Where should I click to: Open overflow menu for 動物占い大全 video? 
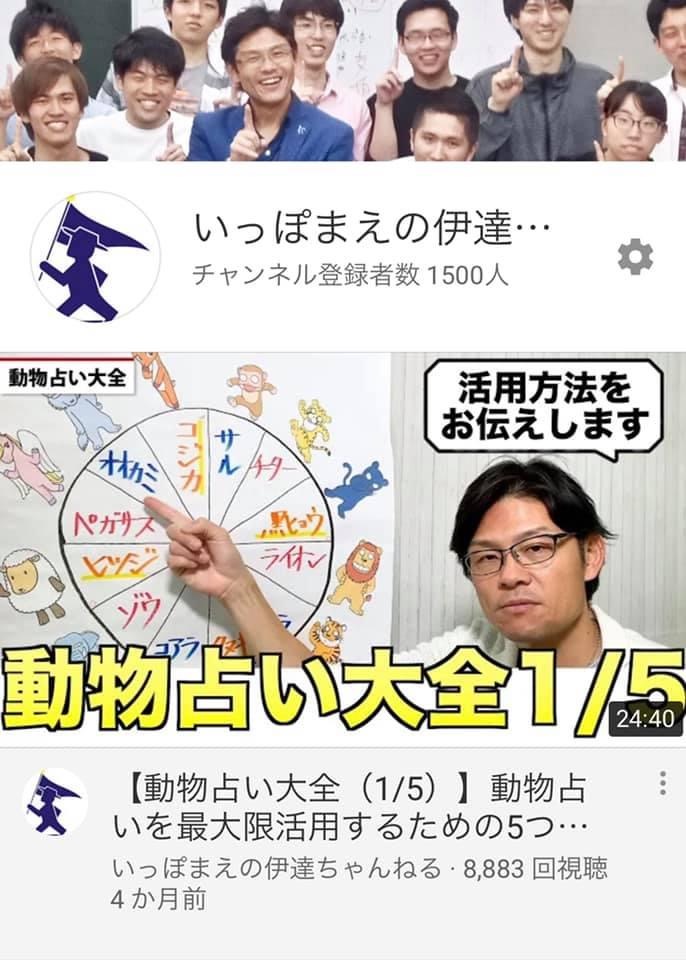[662, 783]
